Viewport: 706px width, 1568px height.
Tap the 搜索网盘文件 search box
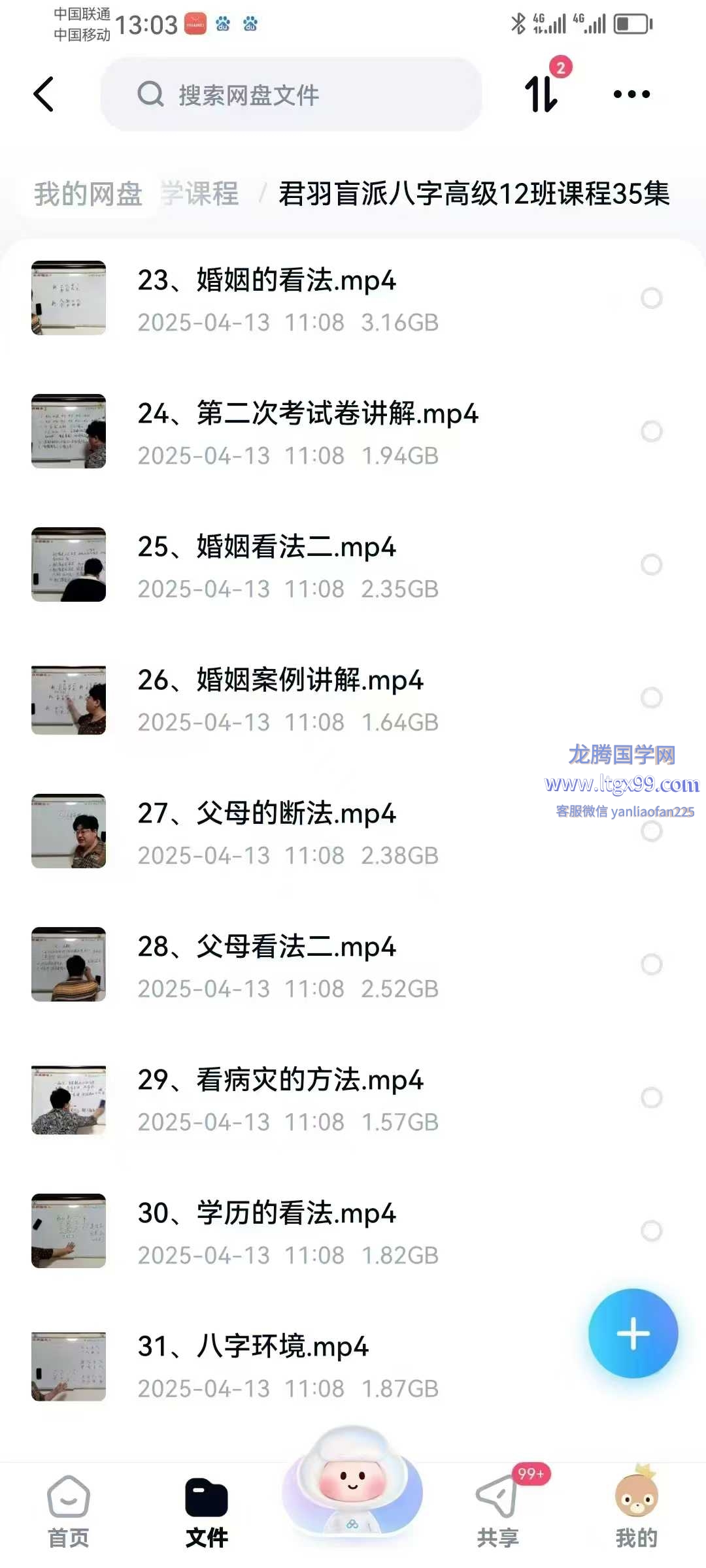[x=291, y=95]
